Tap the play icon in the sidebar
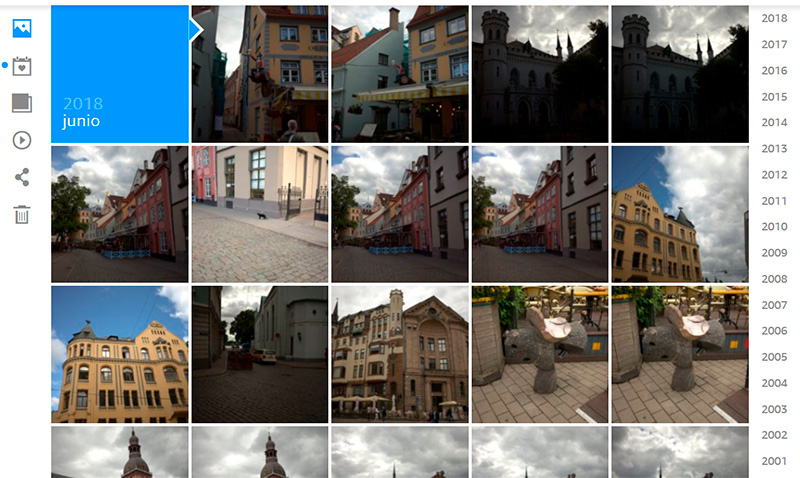Viewport: 800px width, 478px height. 22,140
